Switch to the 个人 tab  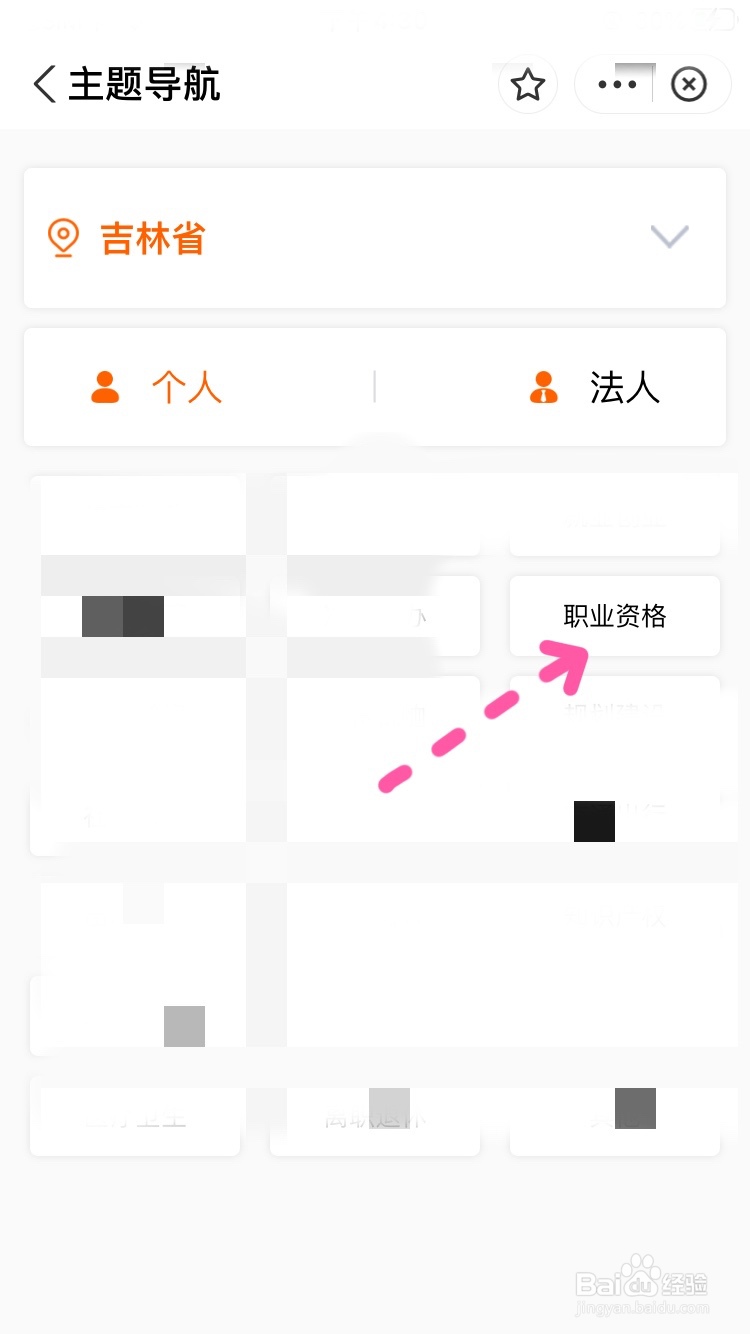[187, 388]
